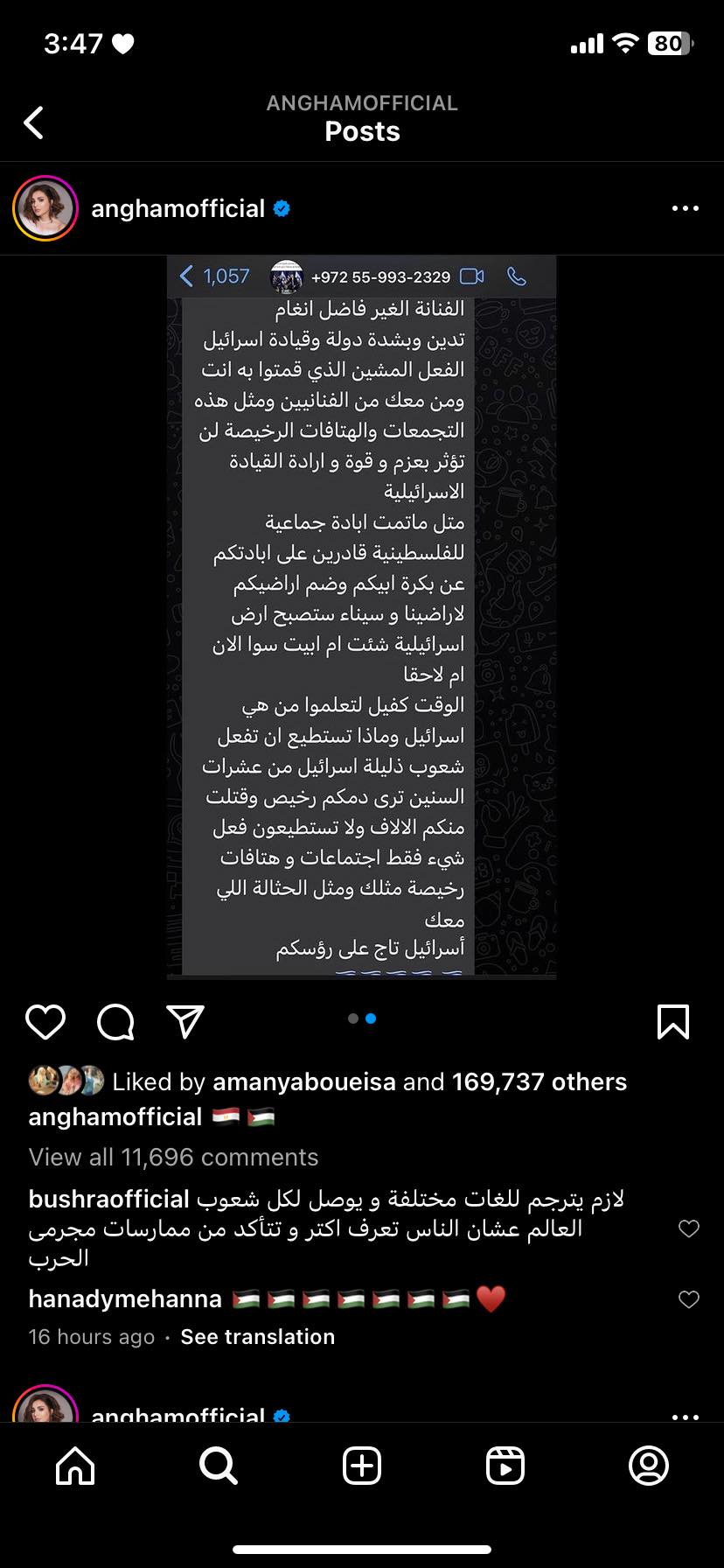724x1568 pixels.
Task: Like hanadymehanna's comment
Action: point(689,1299)
